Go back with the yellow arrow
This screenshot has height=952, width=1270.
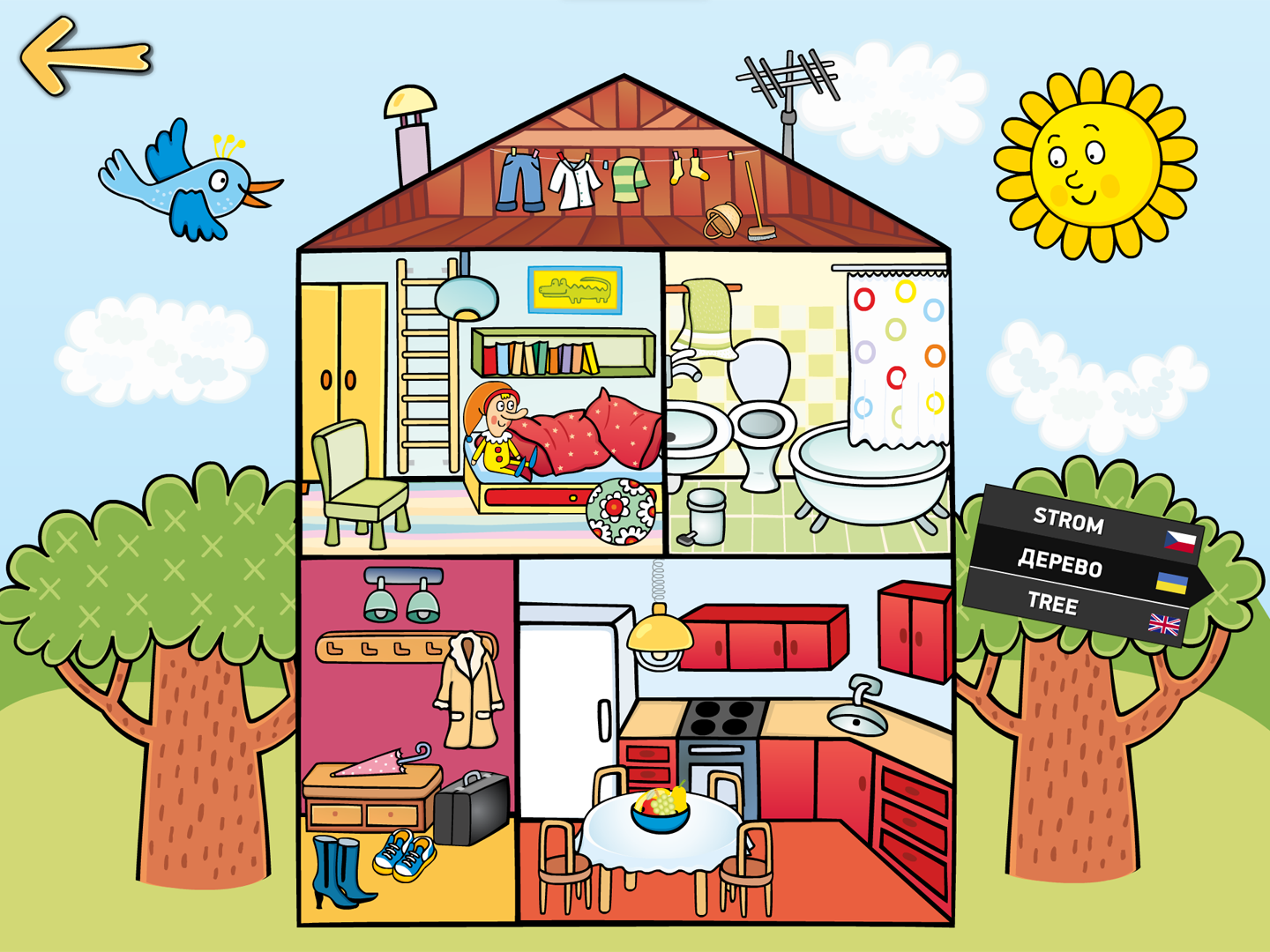tap(84, 56)
